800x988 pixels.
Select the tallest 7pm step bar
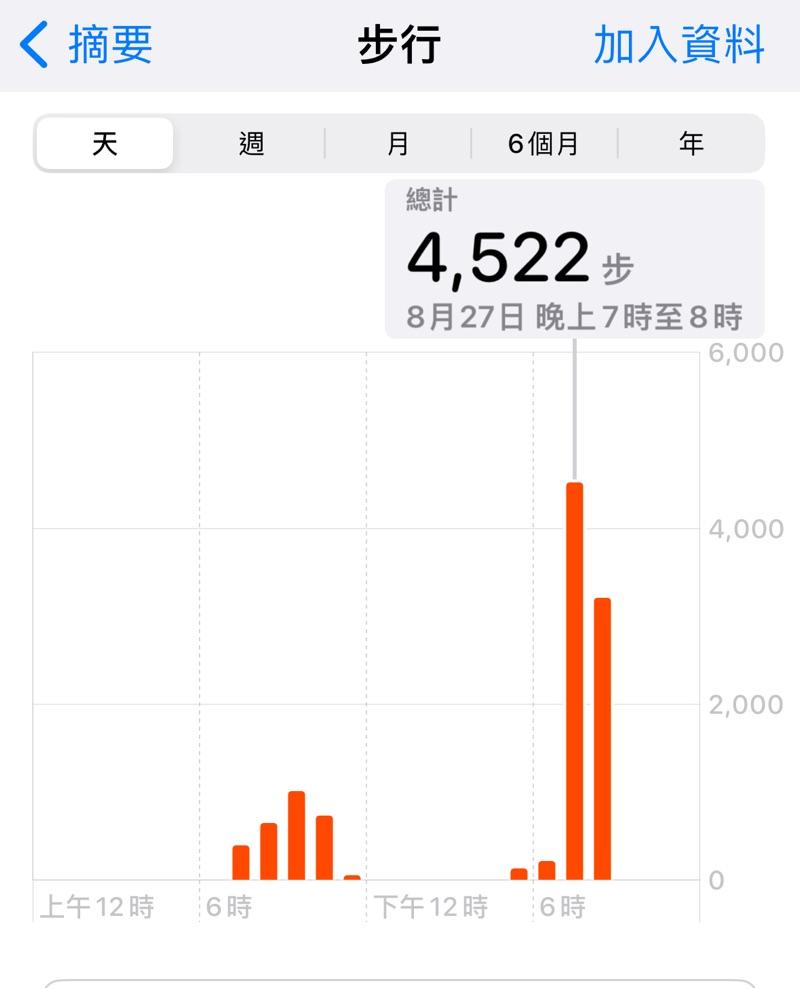click(574, 681)
